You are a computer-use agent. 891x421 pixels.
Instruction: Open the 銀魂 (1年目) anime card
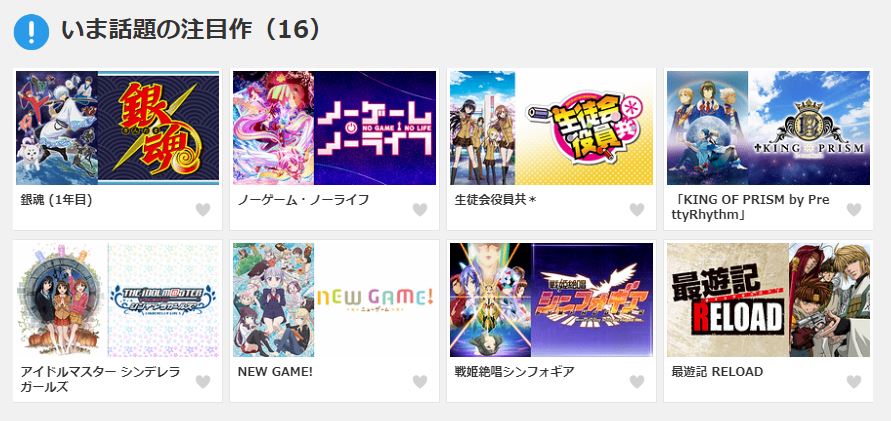pos(117,128)
